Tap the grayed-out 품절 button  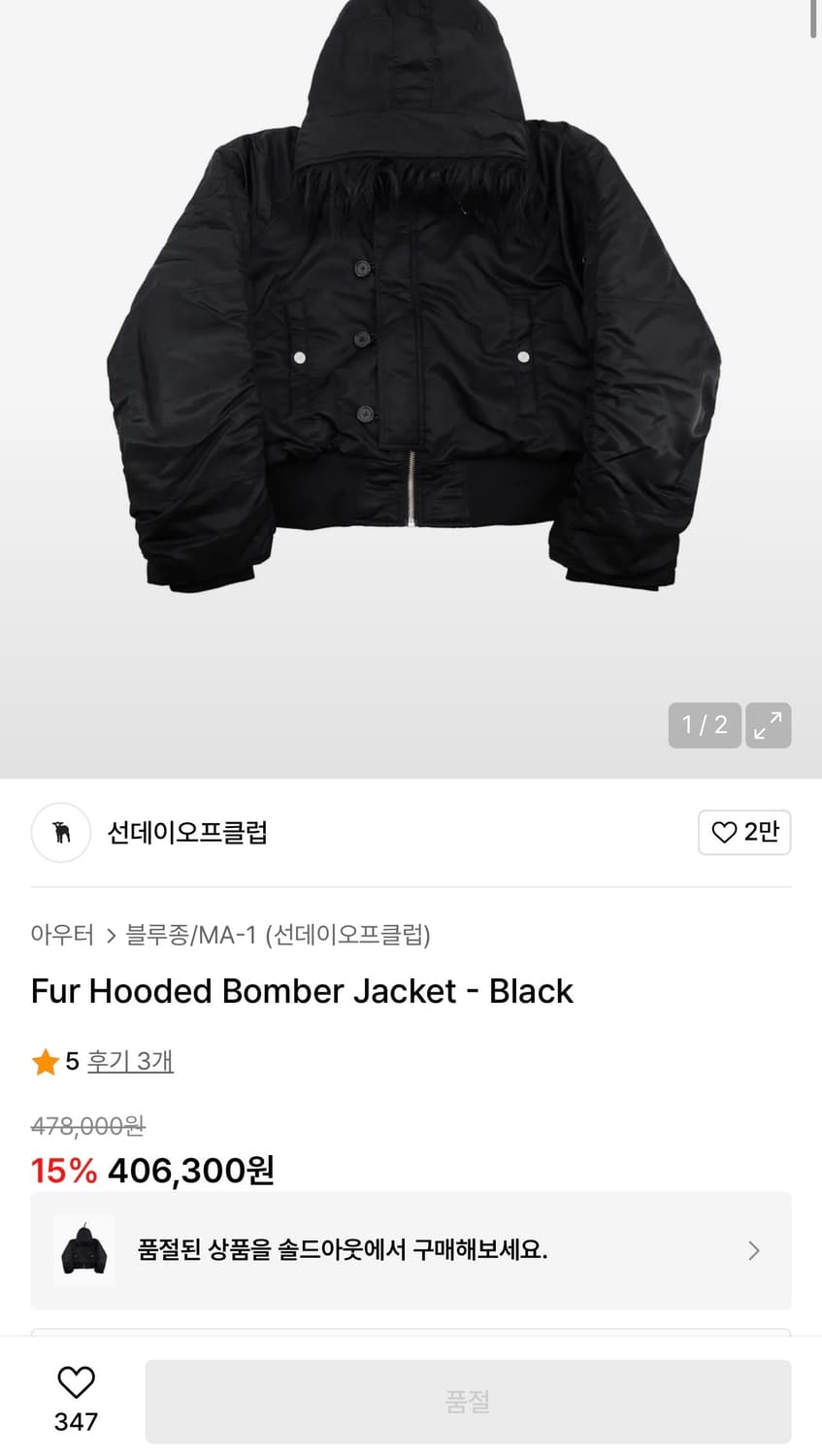(x=468, y=1401)
